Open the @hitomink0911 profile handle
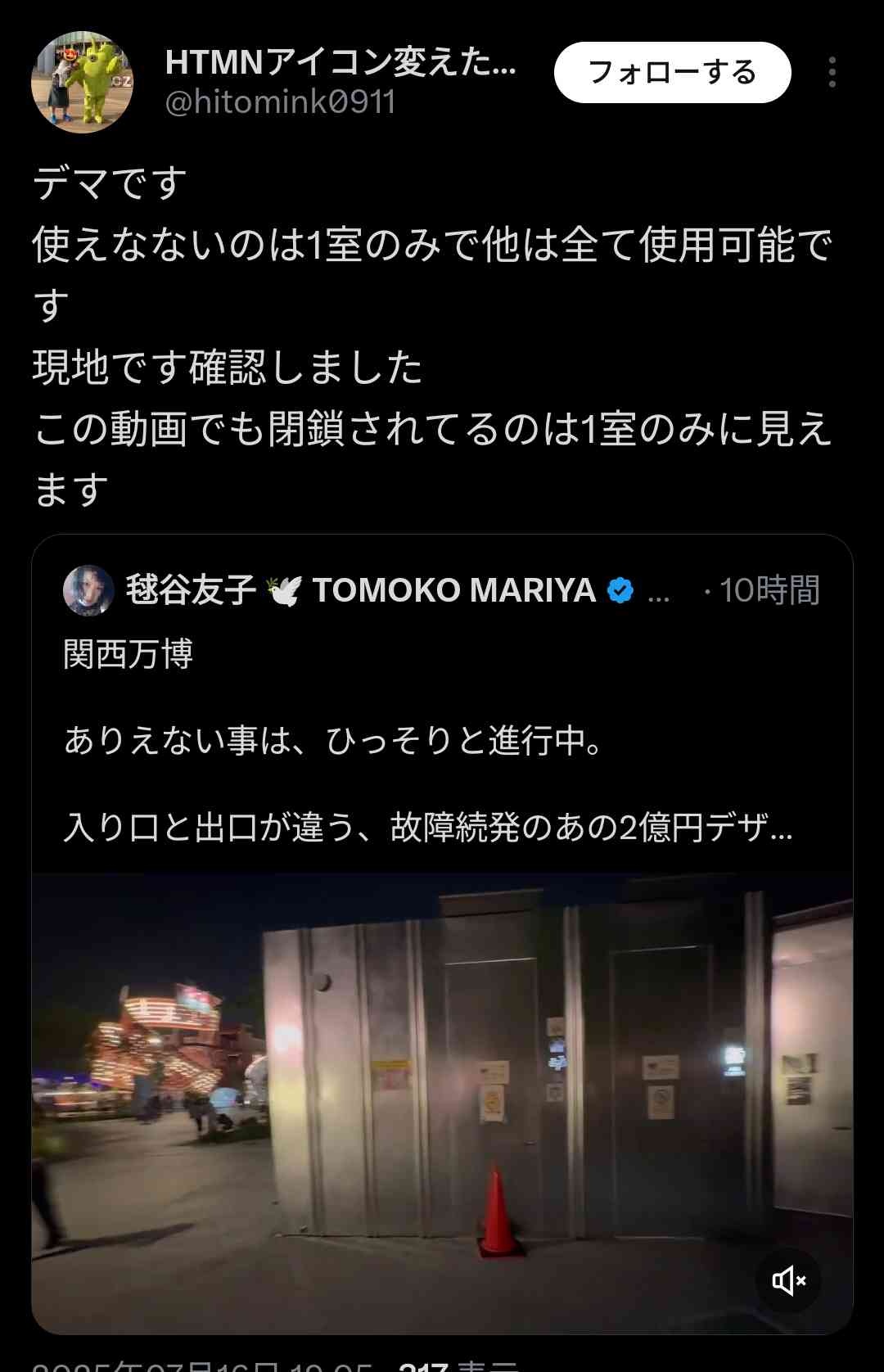 pos(281,103)
